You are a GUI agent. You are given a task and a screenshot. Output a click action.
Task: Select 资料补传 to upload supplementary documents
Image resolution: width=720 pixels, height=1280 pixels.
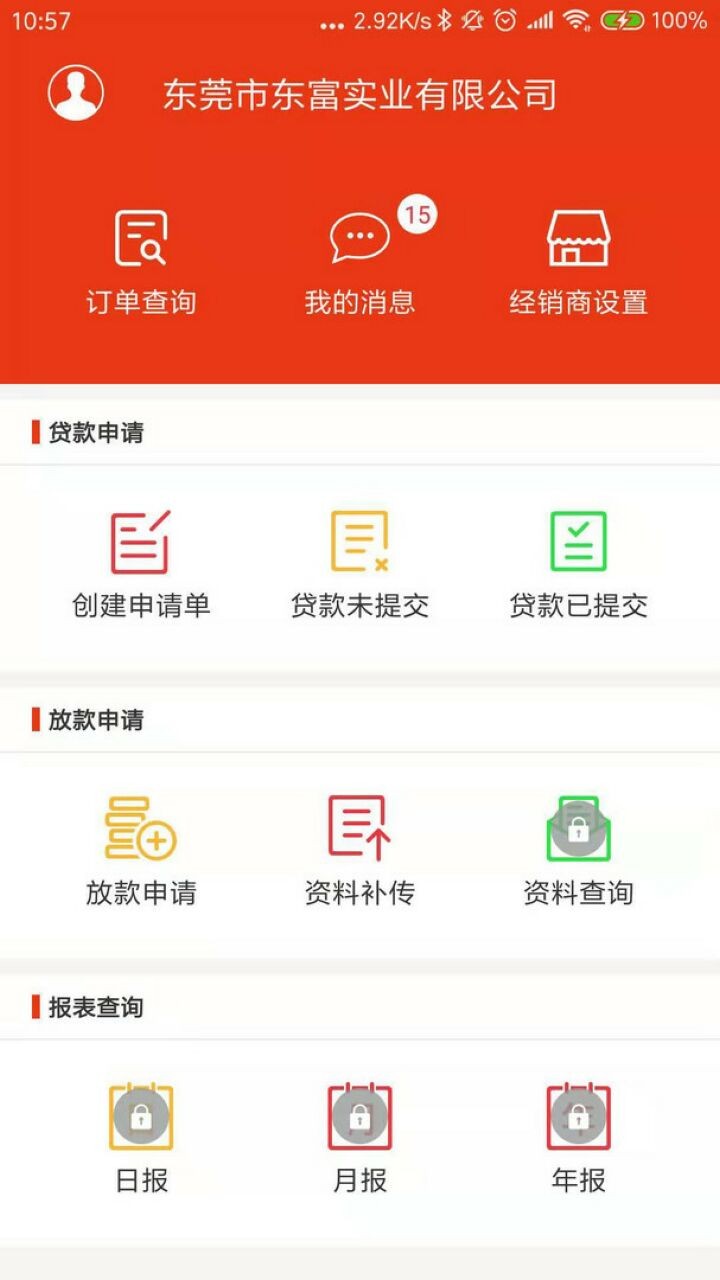tap(360, 850)
